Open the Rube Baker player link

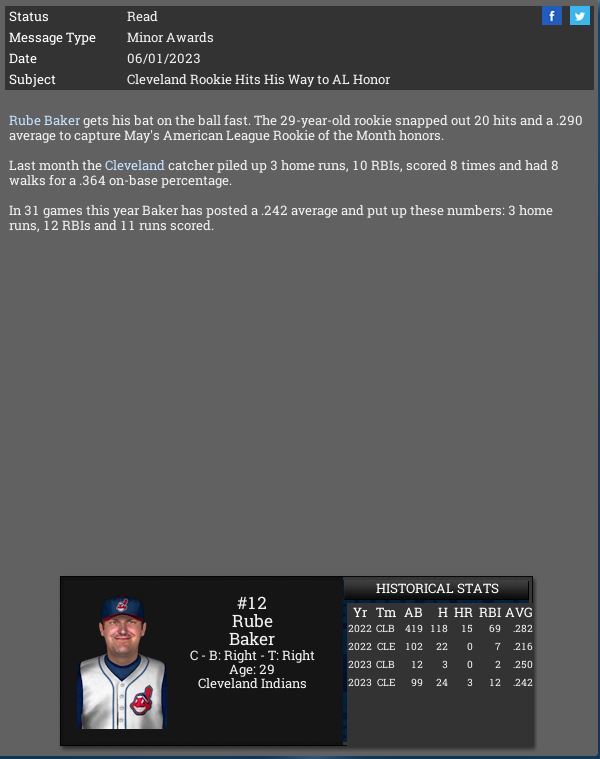tap(44, 120)
